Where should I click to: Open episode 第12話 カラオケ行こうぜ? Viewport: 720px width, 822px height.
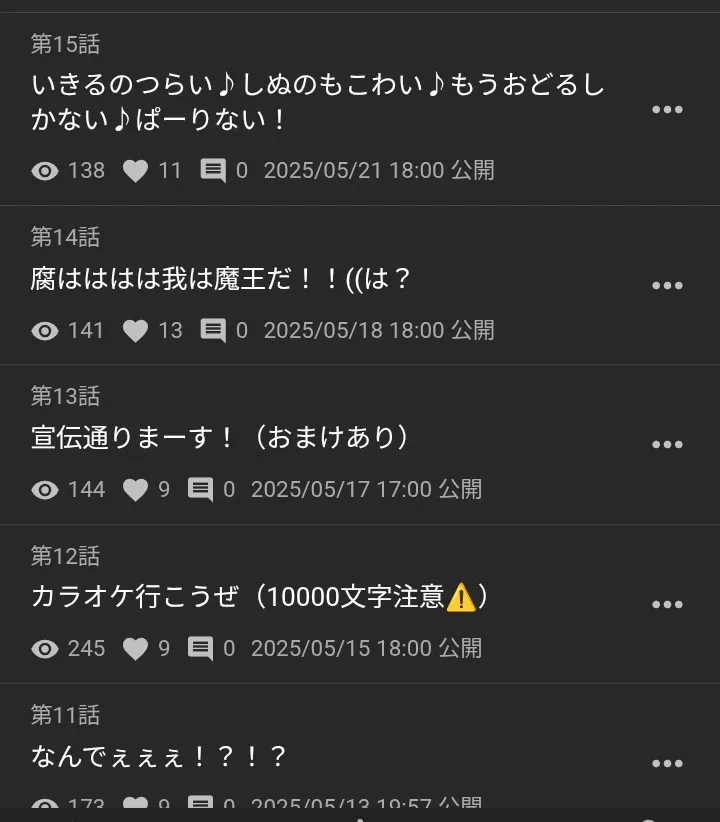coord(260,597)
